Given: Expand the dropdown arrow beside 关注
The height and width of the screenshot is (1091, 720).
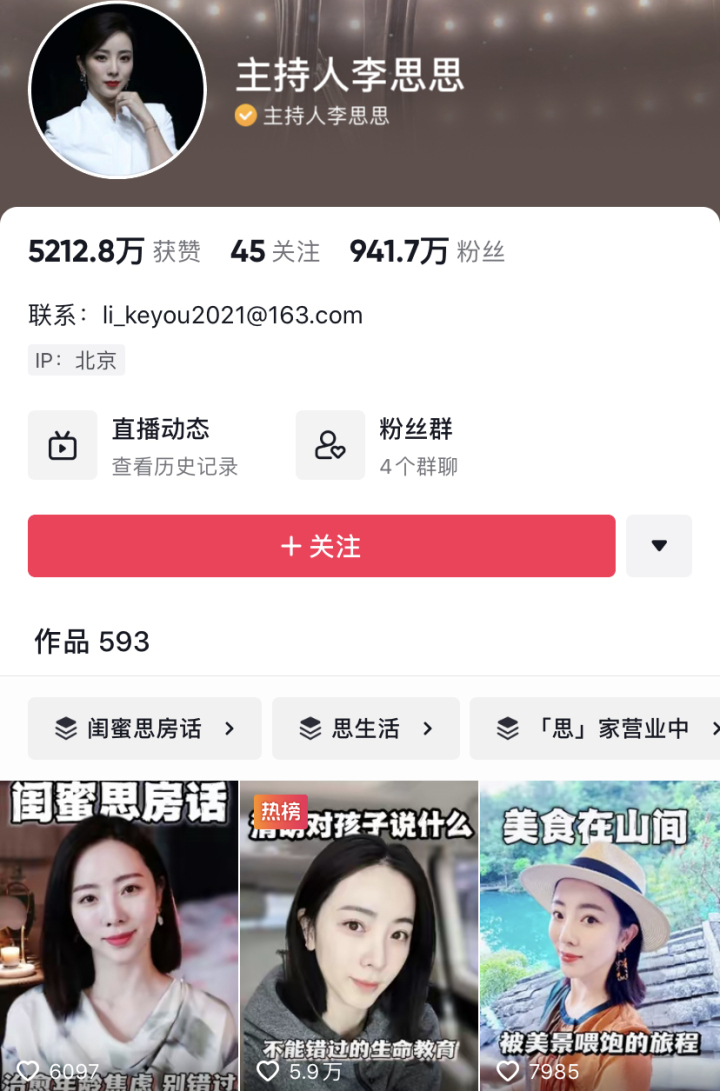Looking at the screenshot, I should [x=658, y=546].
